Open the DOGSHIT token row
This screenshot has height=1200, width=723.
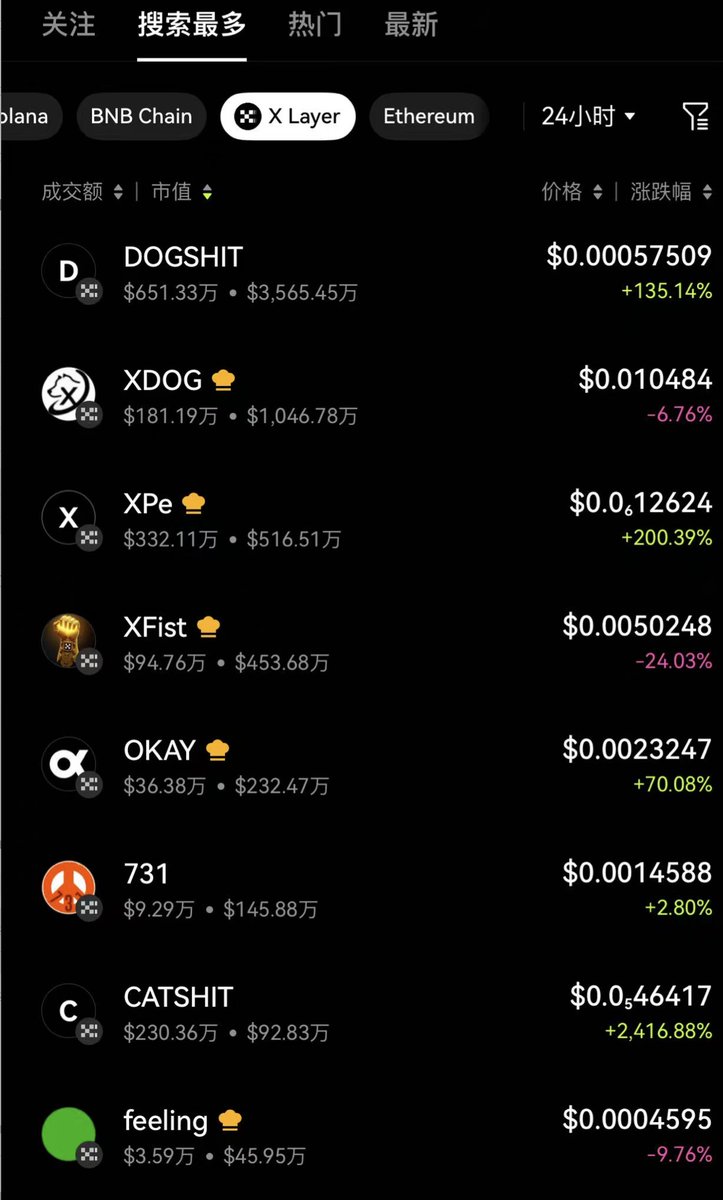(x=361, y=273)
